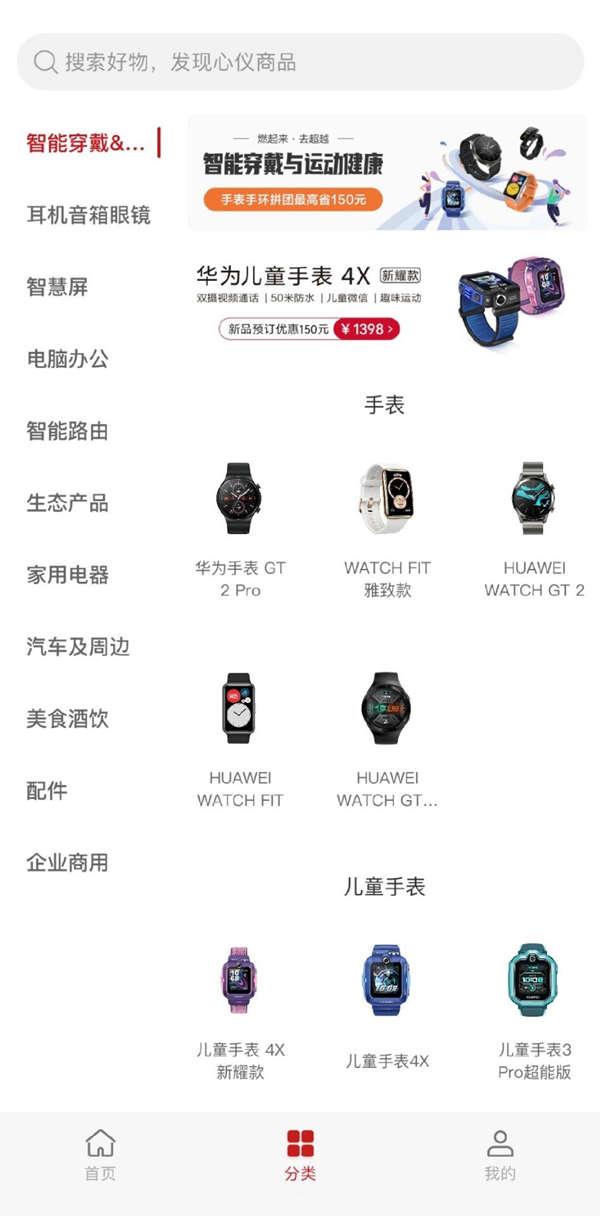The height and width of the screenshot is (1216, 600).
Task: Open the 华为儿童手表 4X promo banner
Action: click(387, 302)
